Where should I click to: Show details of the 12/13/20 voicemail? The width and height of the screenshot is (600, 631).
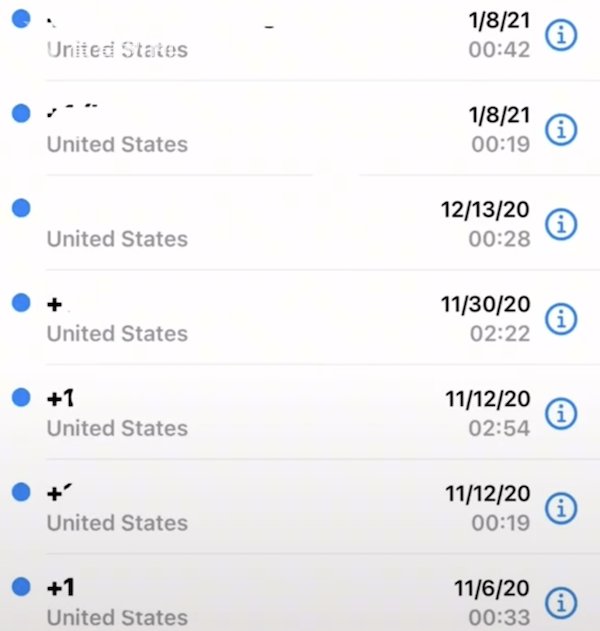pos(561,224)
